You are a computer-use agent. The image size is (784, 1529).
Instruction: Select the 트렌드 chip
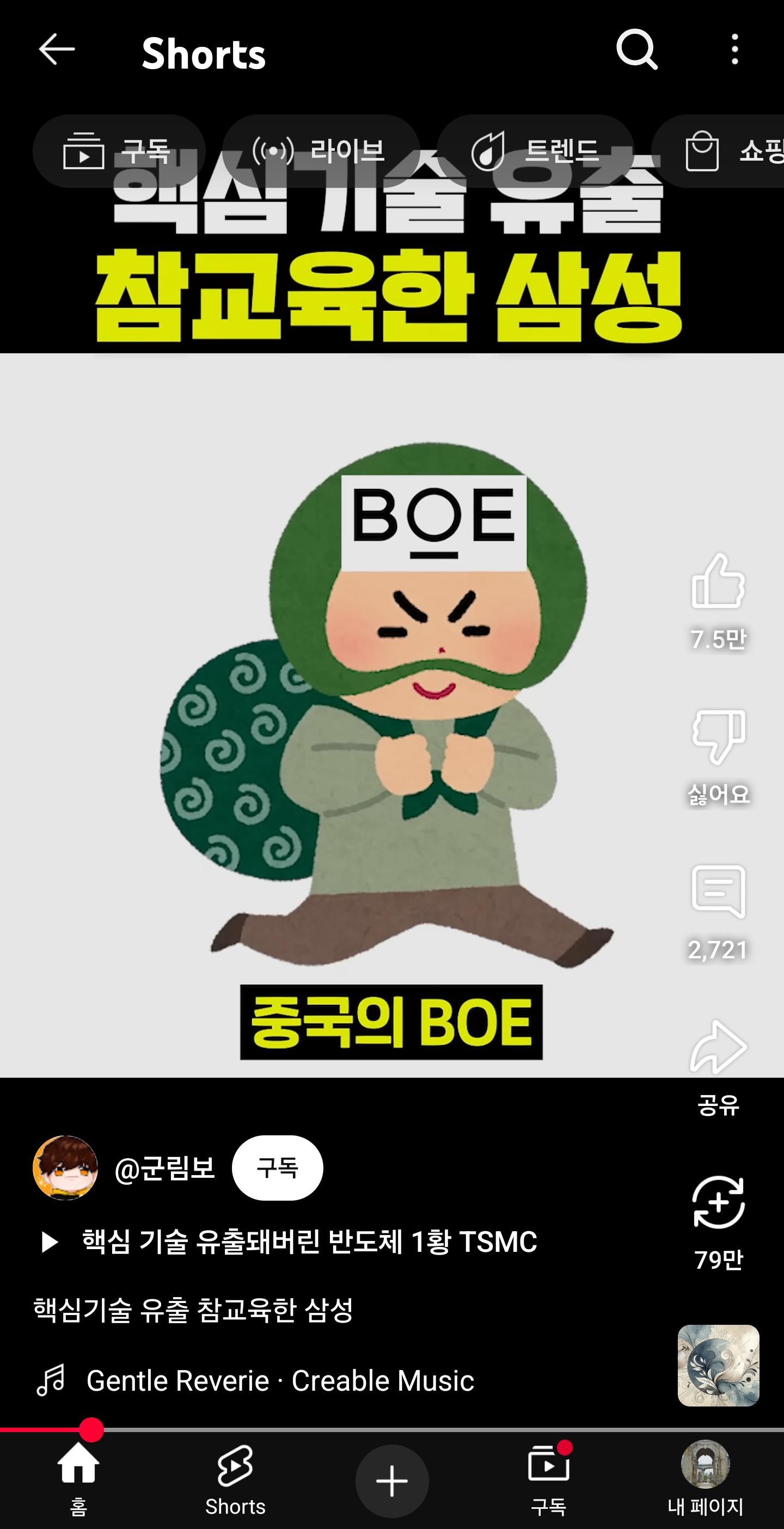[535, 151]
